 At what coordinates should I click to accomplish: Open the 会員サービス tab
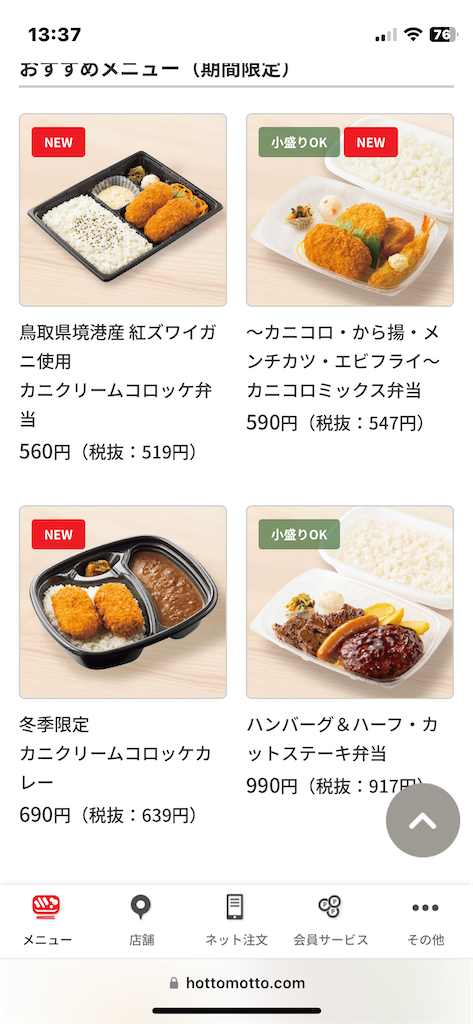331,921
